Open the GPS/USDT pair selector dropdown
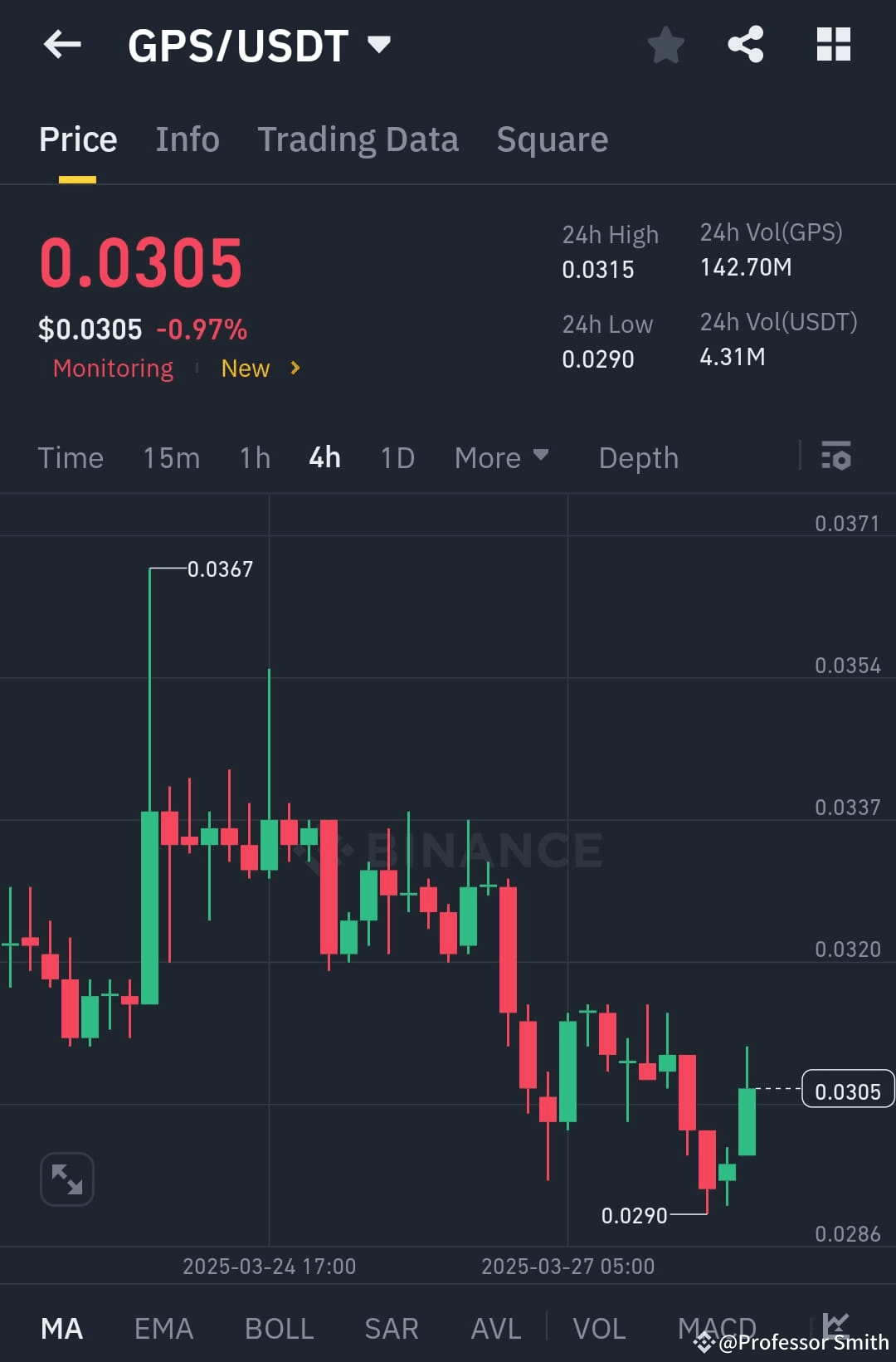The height and width of the screenshot is (1362, 896). pos(379,46)
